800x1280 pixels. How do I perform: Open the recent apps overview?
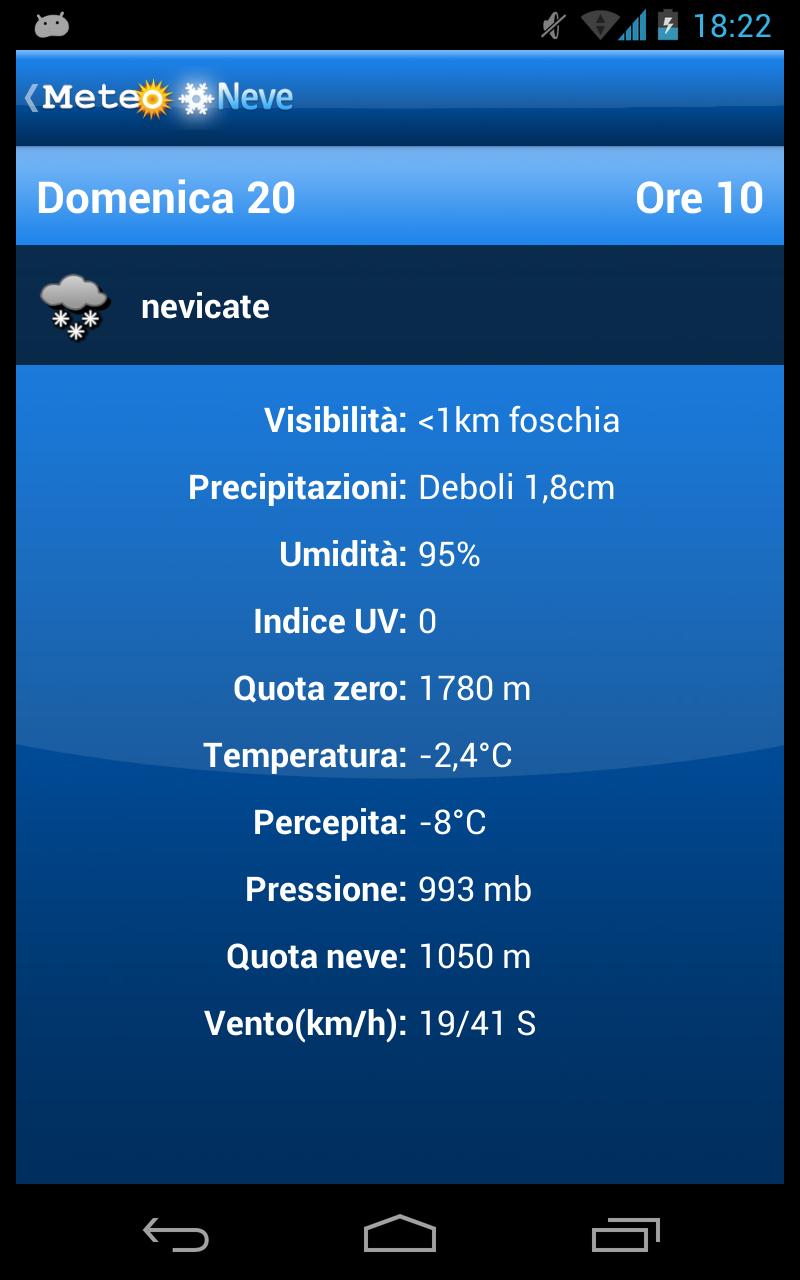pos(625,1234)
